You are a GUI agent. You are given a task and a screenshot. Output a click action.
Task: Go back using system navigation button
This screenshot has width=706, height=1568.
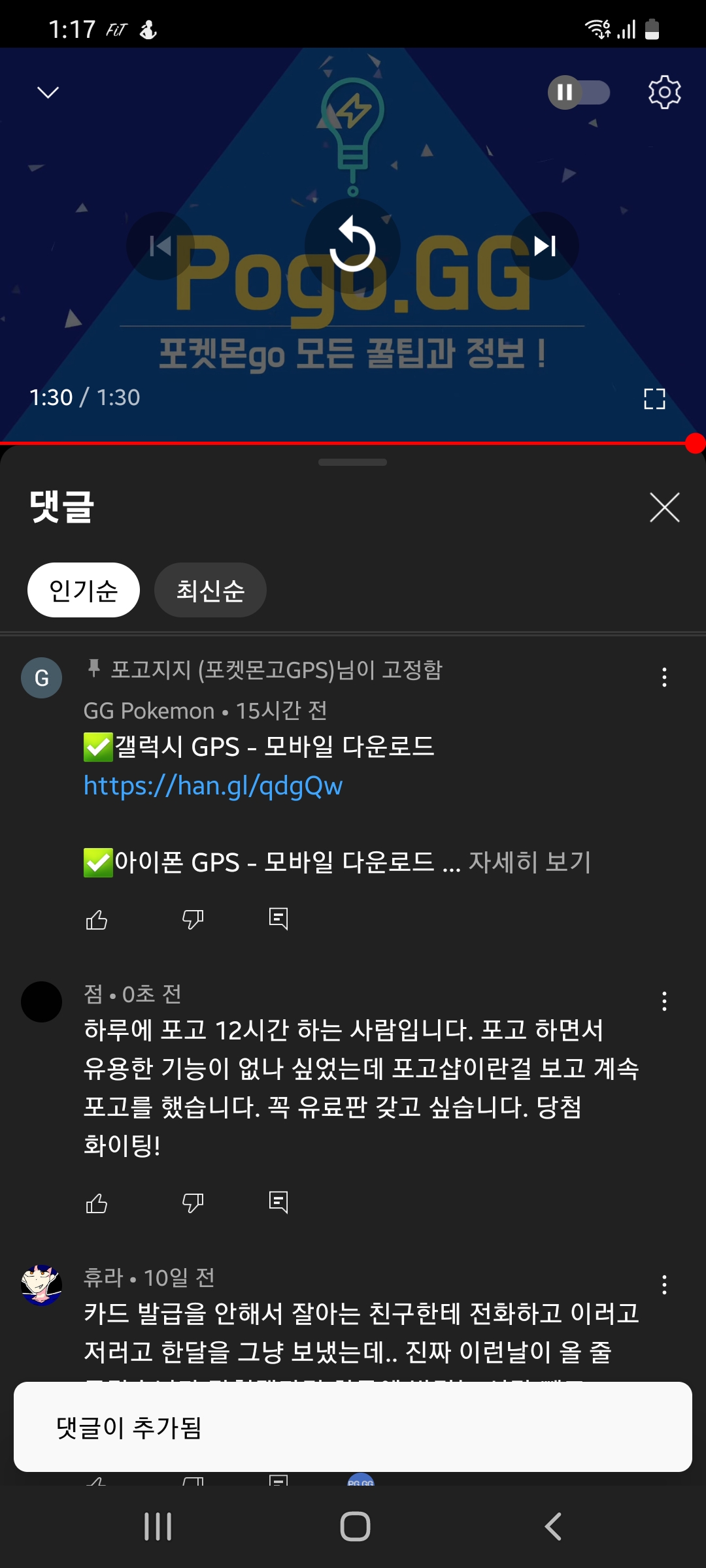(553, 1527)
